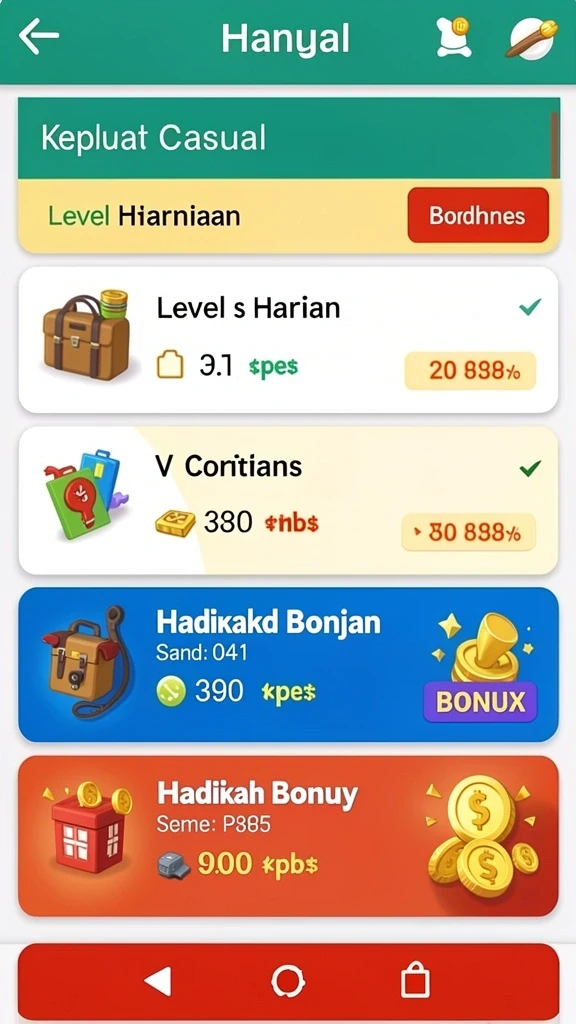Tap the home circle in bottom bar

288,981
